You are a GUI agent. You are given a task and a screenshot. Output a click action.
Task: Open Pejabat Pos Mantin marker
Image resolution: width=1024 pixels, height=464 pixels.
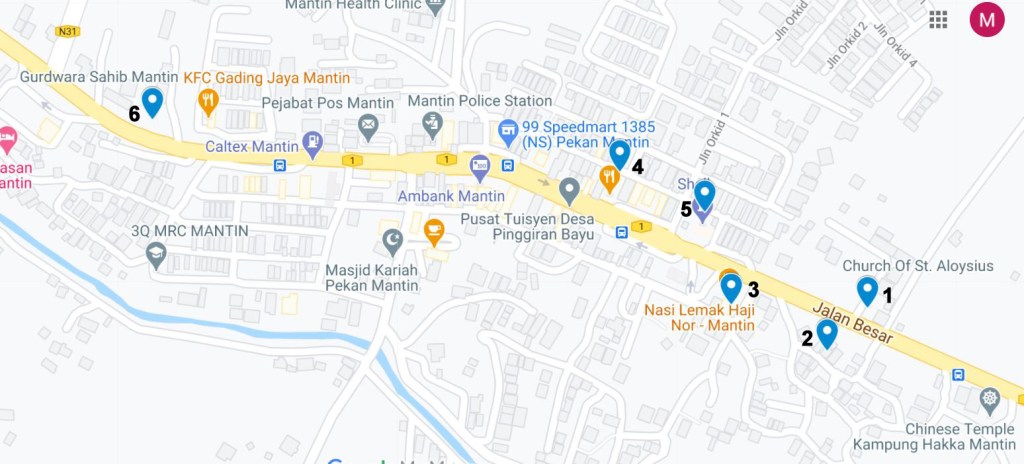click(368, 124)
